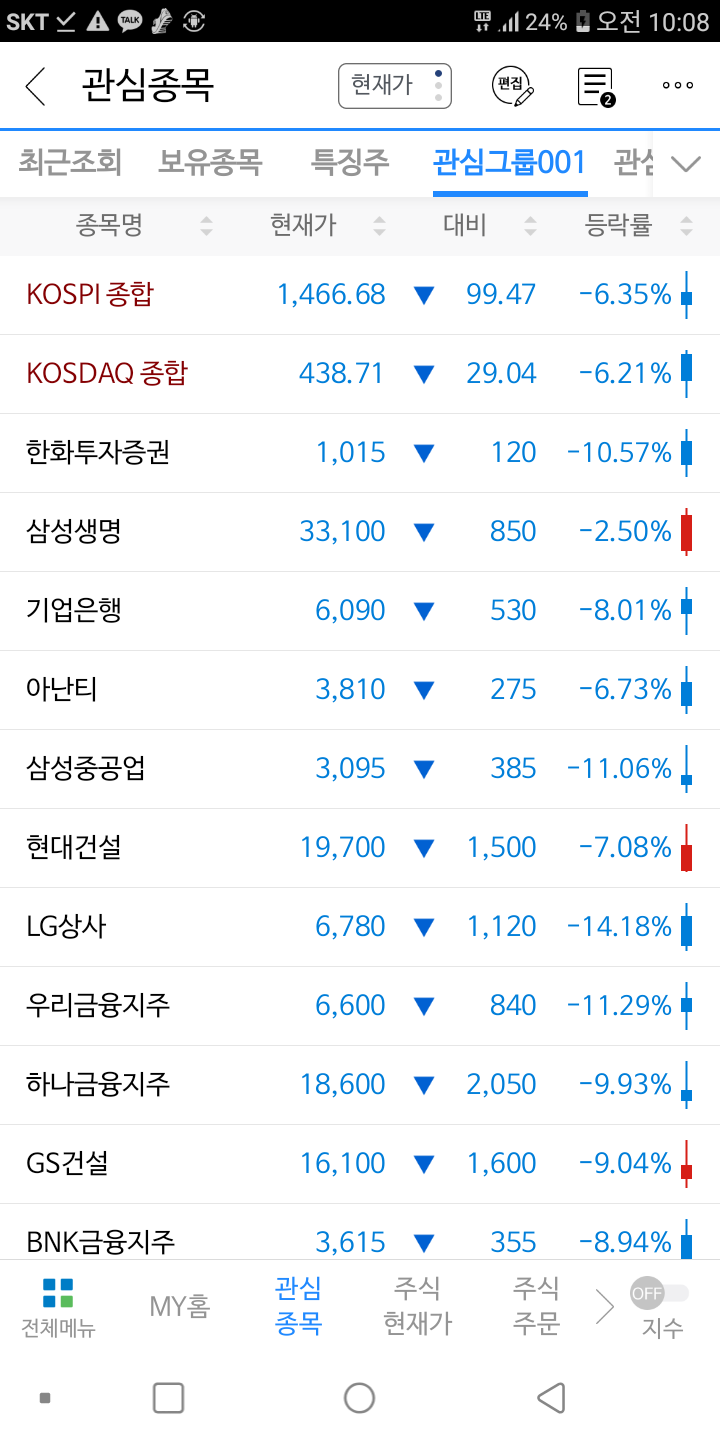Switch to the 보유종목 tab
This screenshot has height=1440, width=720.
click(210, 162)
